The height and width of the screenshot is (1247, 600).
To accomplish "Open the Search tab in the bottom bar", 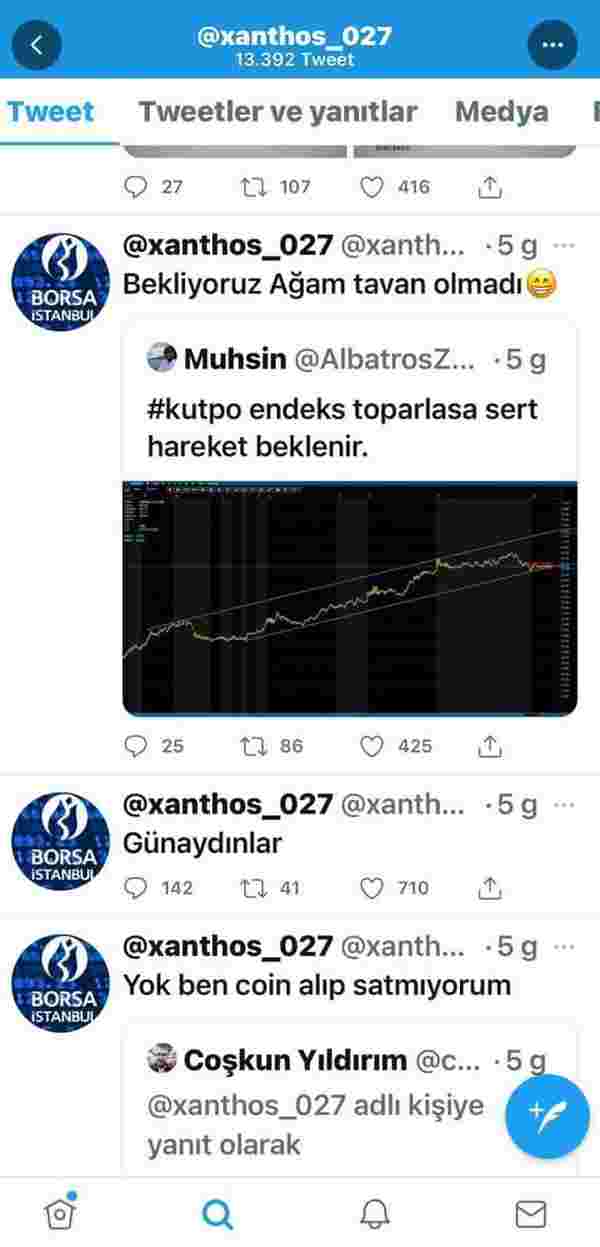I will click(x=217, y=1214).
